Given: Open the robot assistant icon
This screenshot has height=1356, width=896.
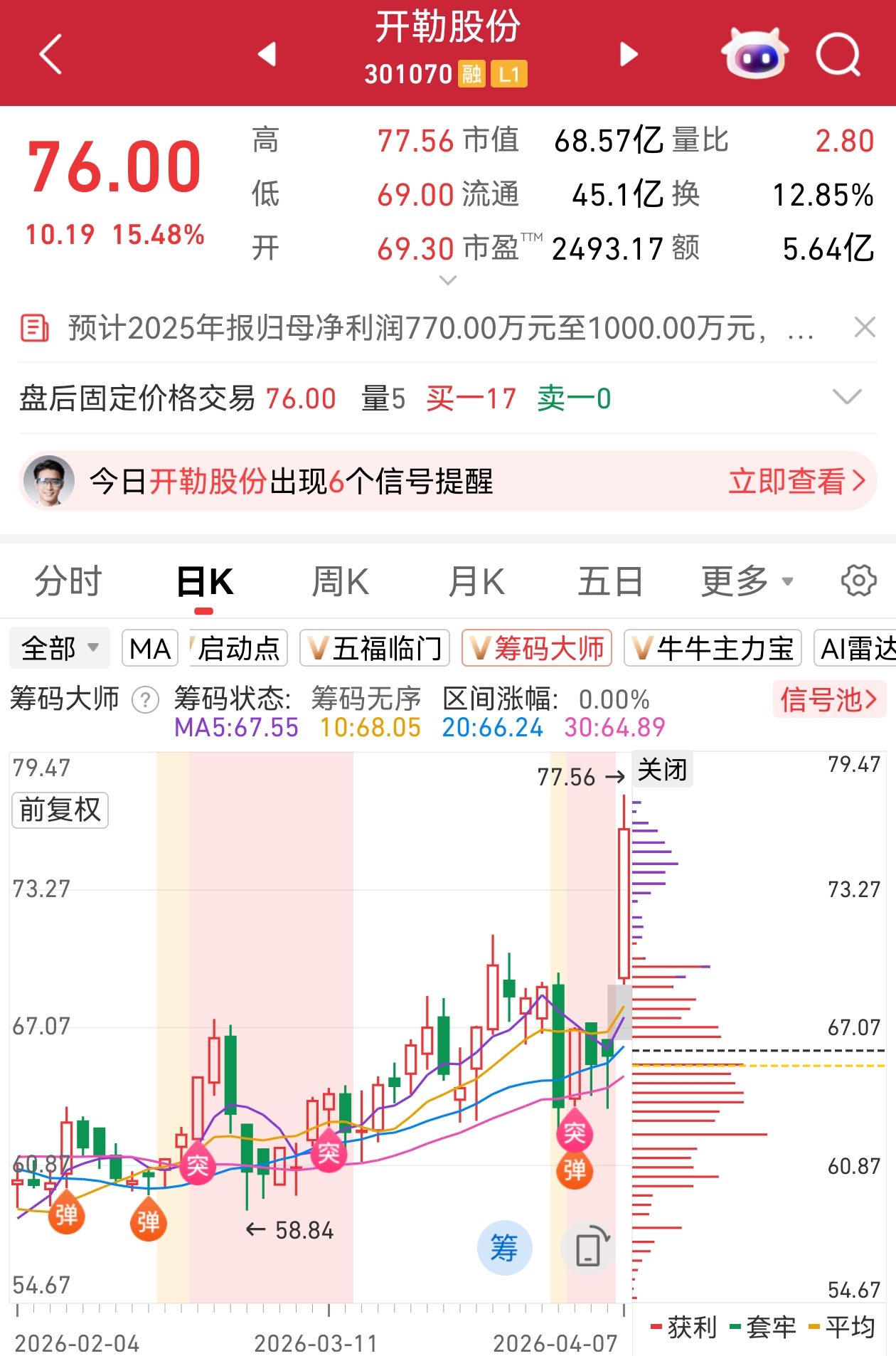Looking at the screenshot, I should pyautogui.click(x=754, y=54).
